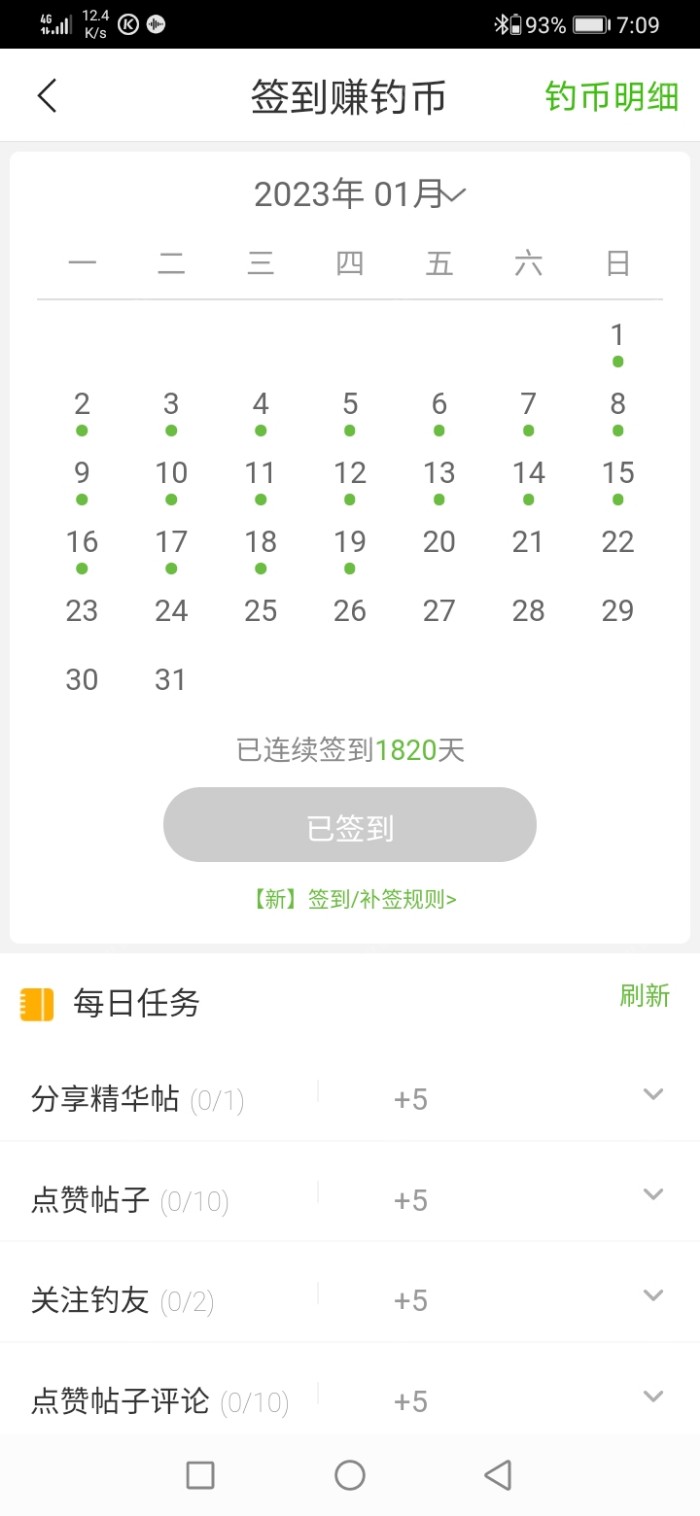
Task: Expand the 点赞帖子 task row
Action: click(653, 1194)
